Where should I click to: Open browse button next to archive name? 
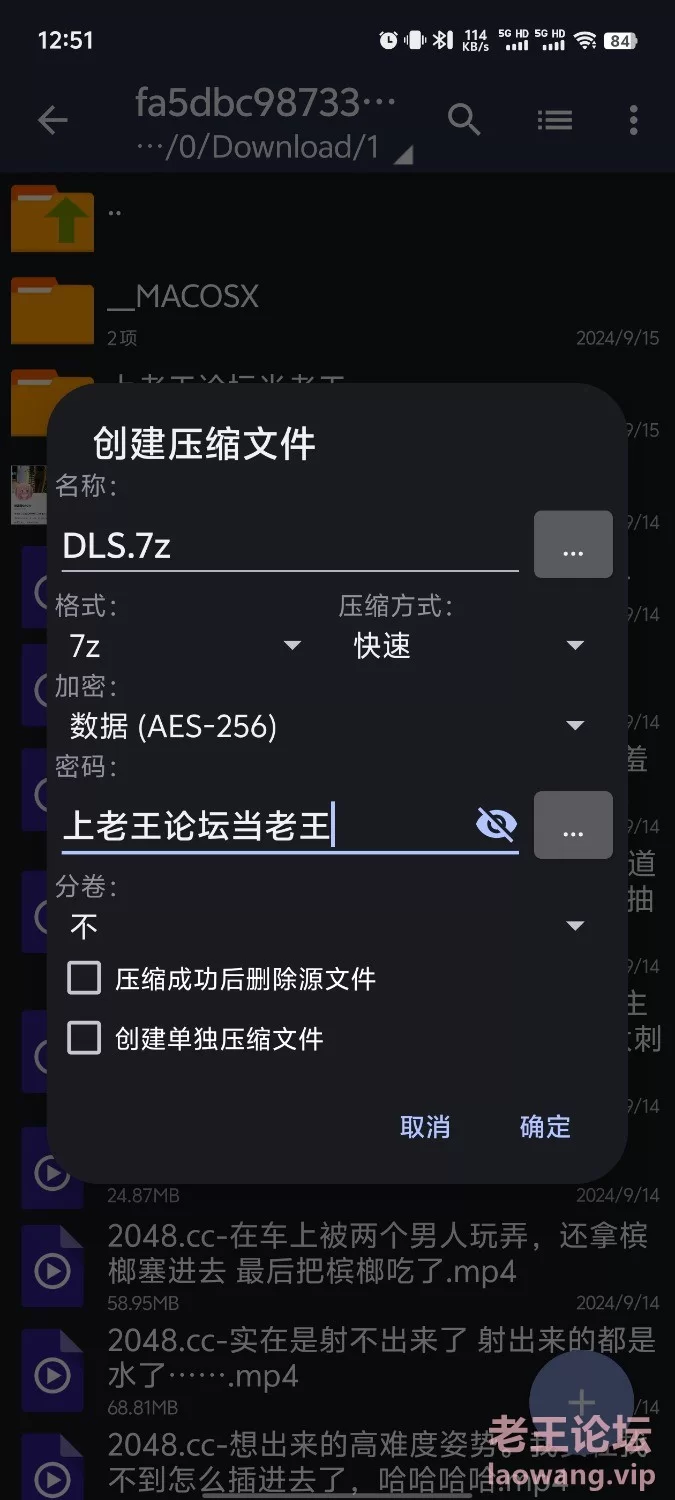point(573,545)
